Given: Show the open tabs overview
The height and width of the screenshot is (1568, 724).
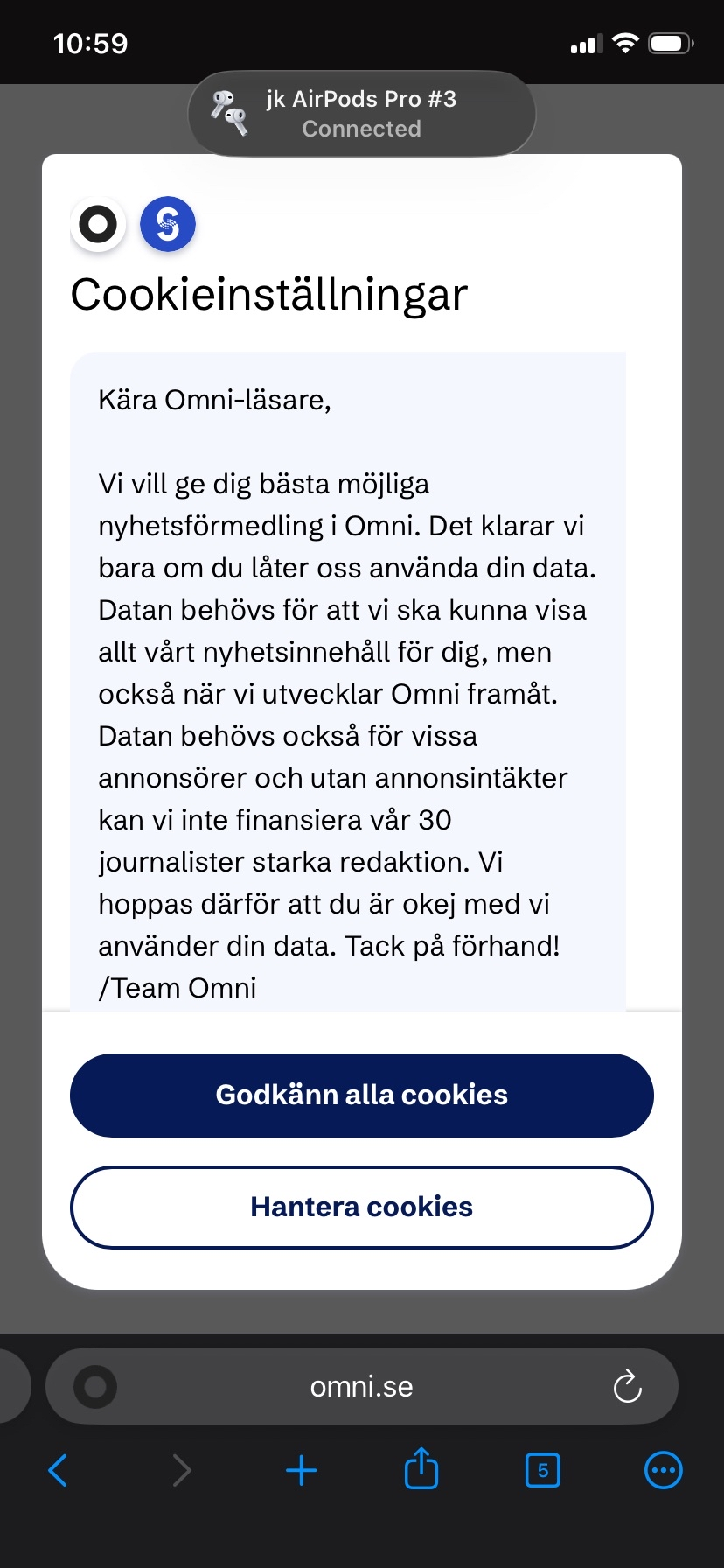Looking at the screenshot, I should 542,1471.
